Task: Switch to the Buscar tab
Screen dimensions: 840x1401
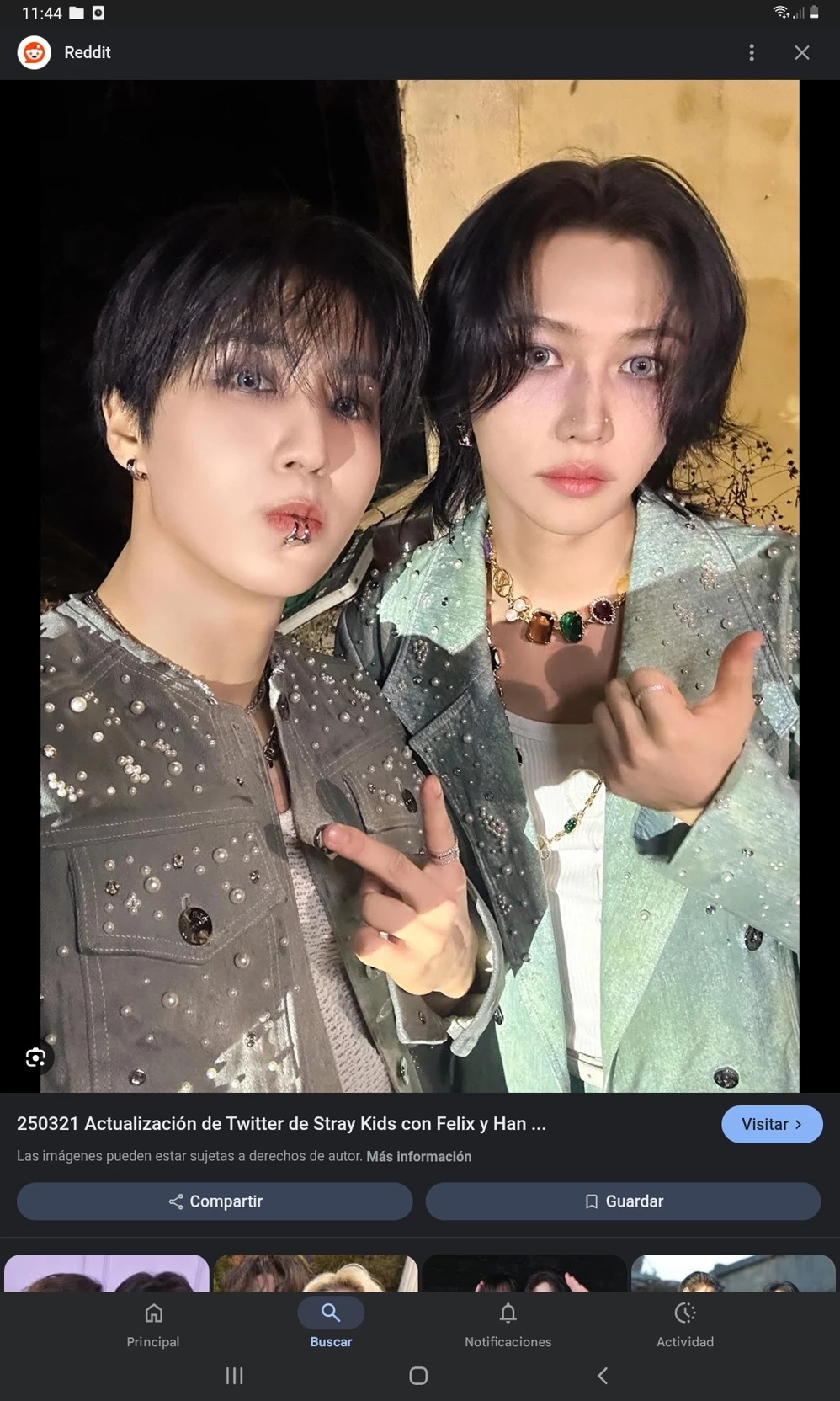Action: [x=331, y=1324]
